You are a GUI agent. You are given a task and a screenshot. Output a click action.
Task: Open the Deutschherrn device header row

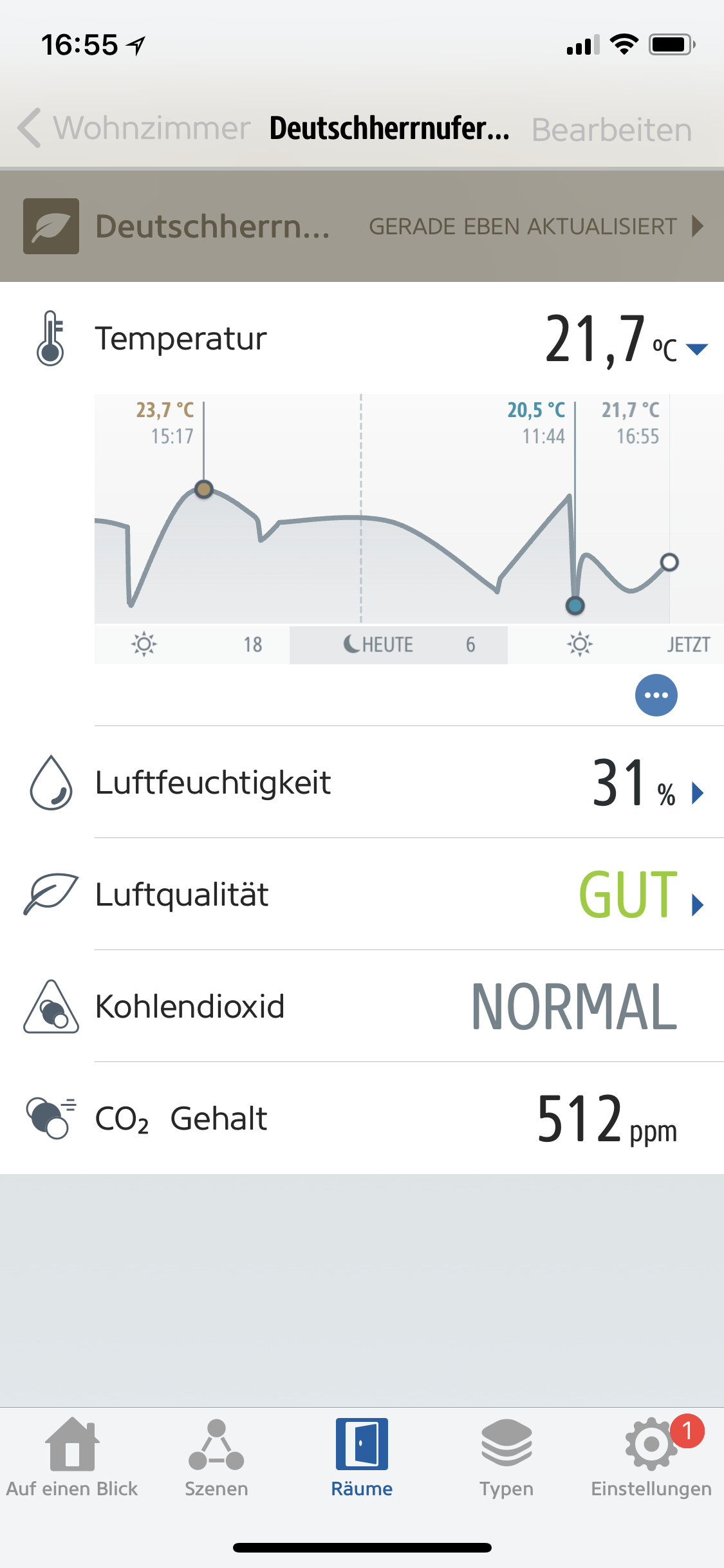(362, 227)
